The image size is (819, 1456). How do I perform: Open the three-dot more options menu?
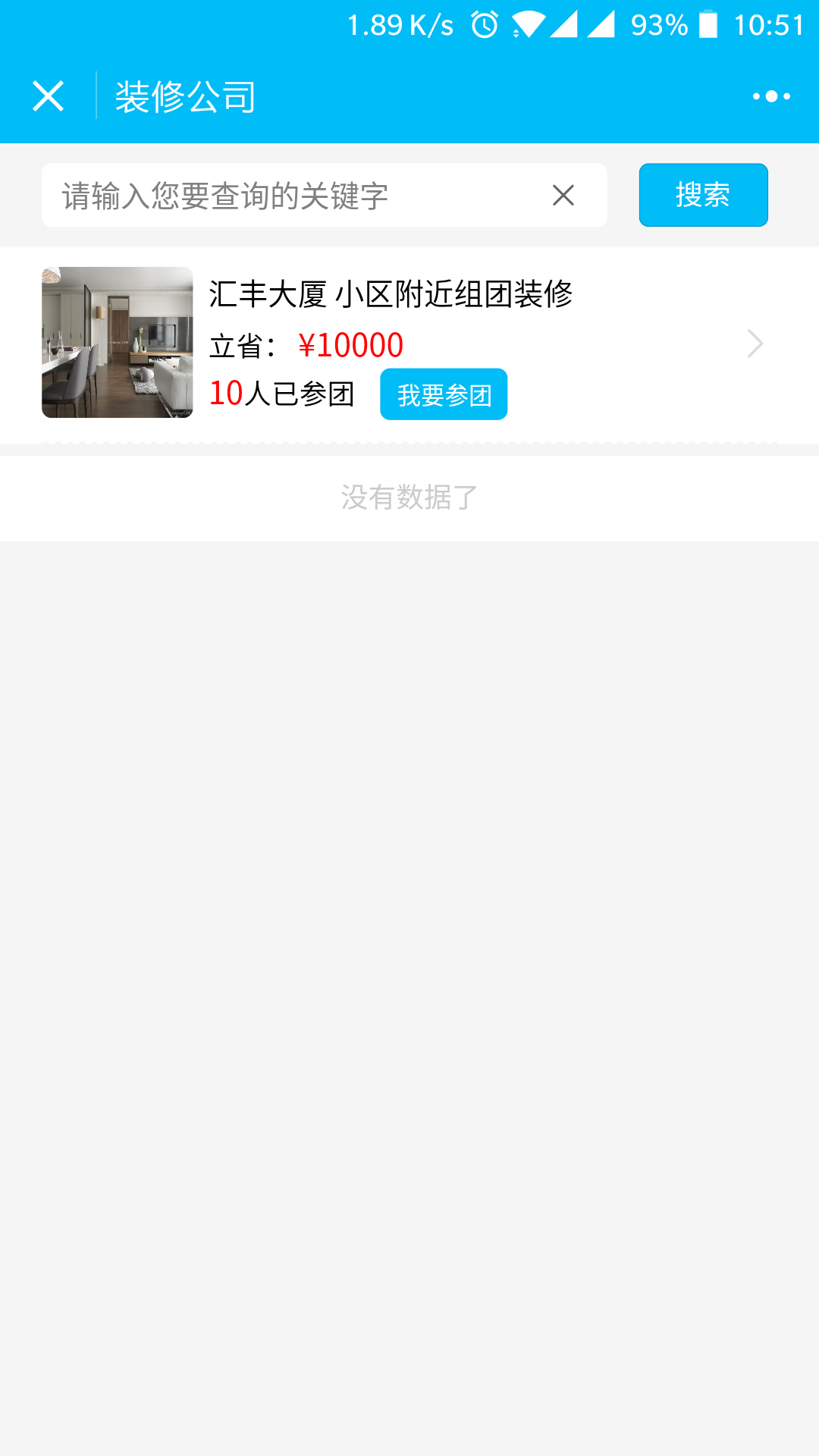pyautogui.click(x=771, y=96)
